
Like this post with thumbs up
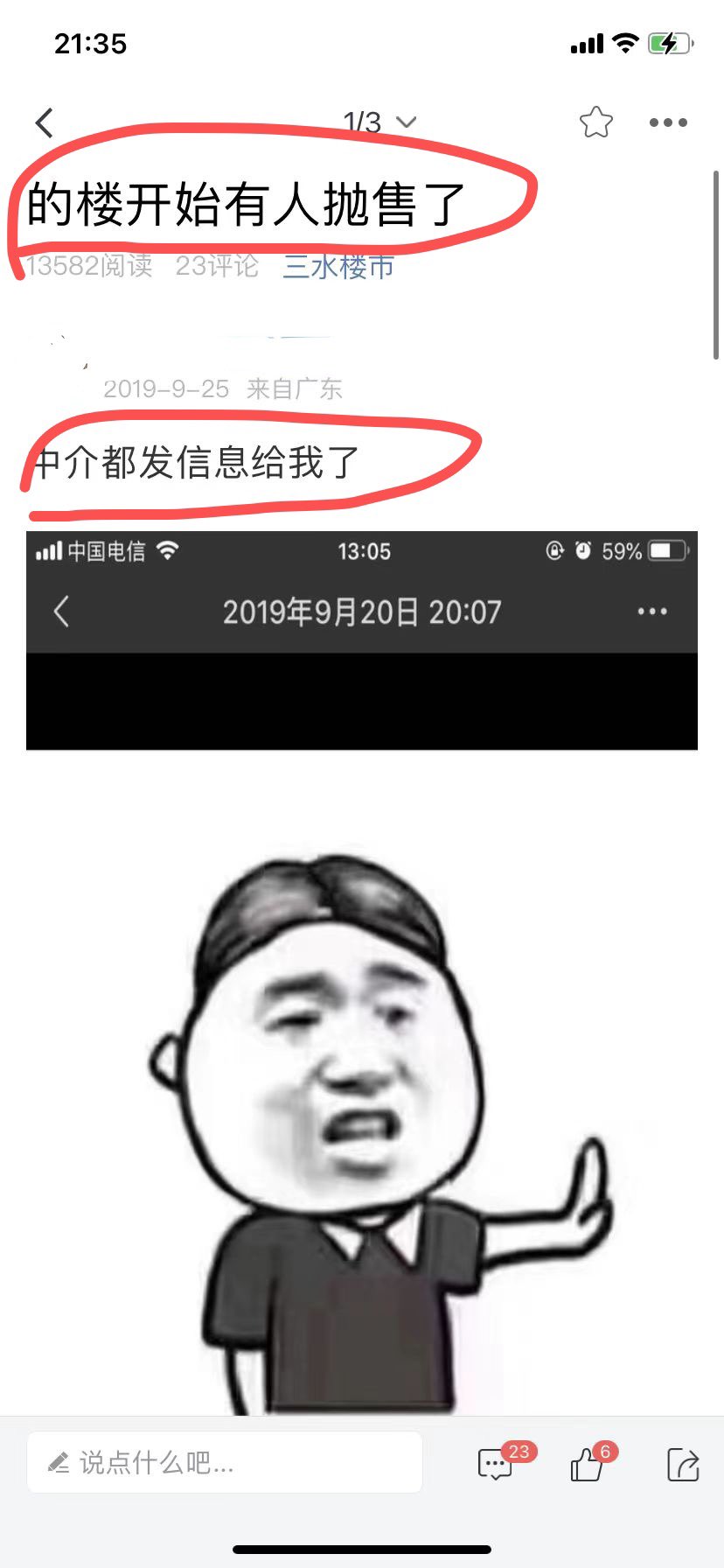pos(588,1463)
